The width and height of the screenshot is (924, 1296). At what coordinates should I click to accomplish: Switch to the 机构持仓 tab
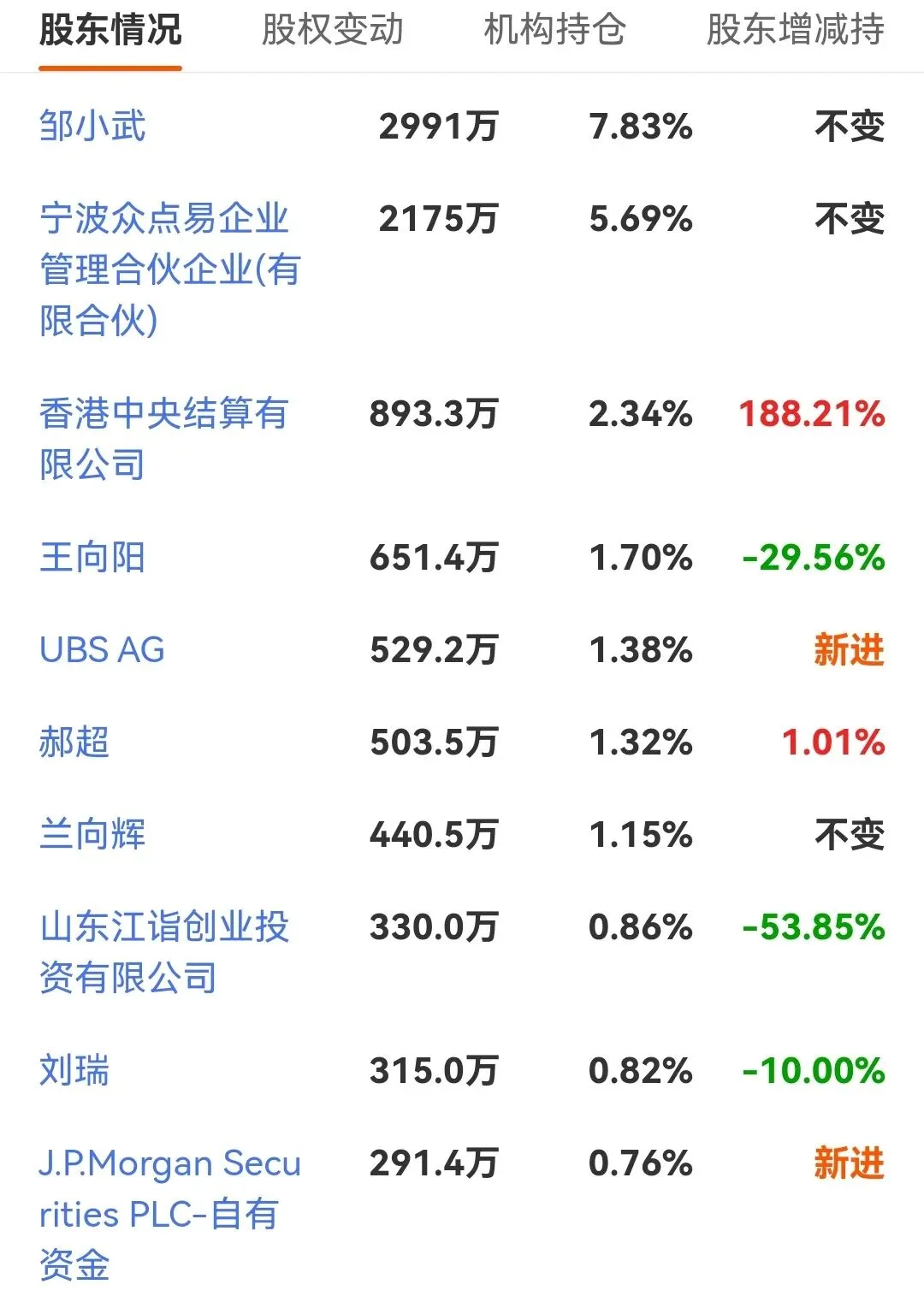point(554,30)
